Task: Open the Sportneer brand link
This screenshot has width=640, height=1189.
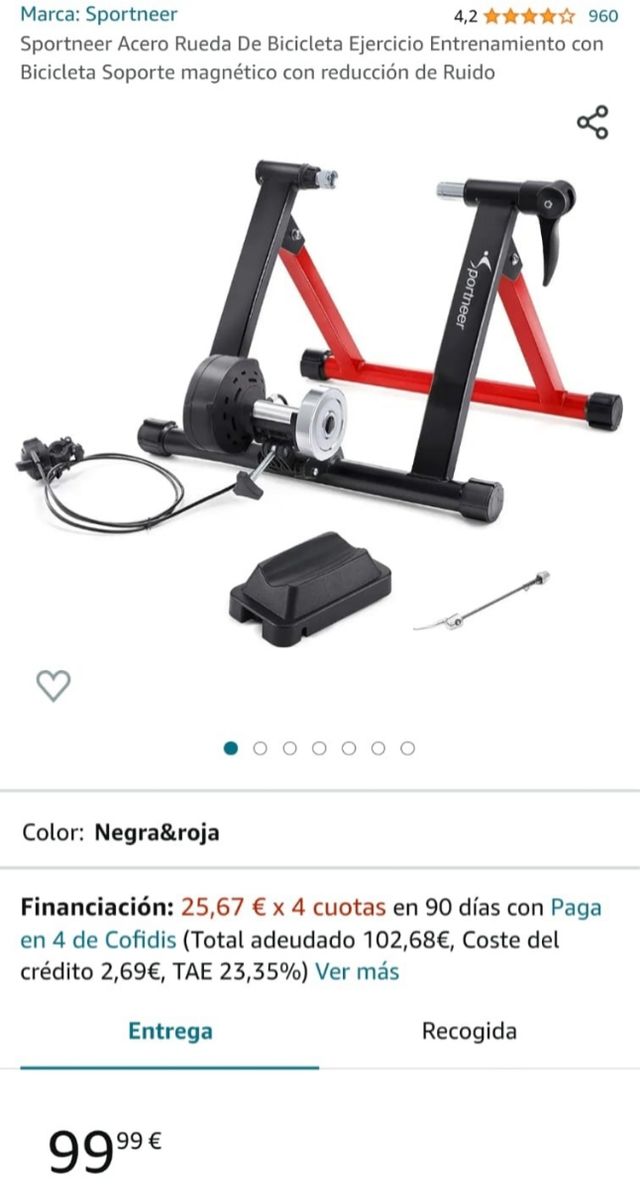Action: tap(99, 14)
